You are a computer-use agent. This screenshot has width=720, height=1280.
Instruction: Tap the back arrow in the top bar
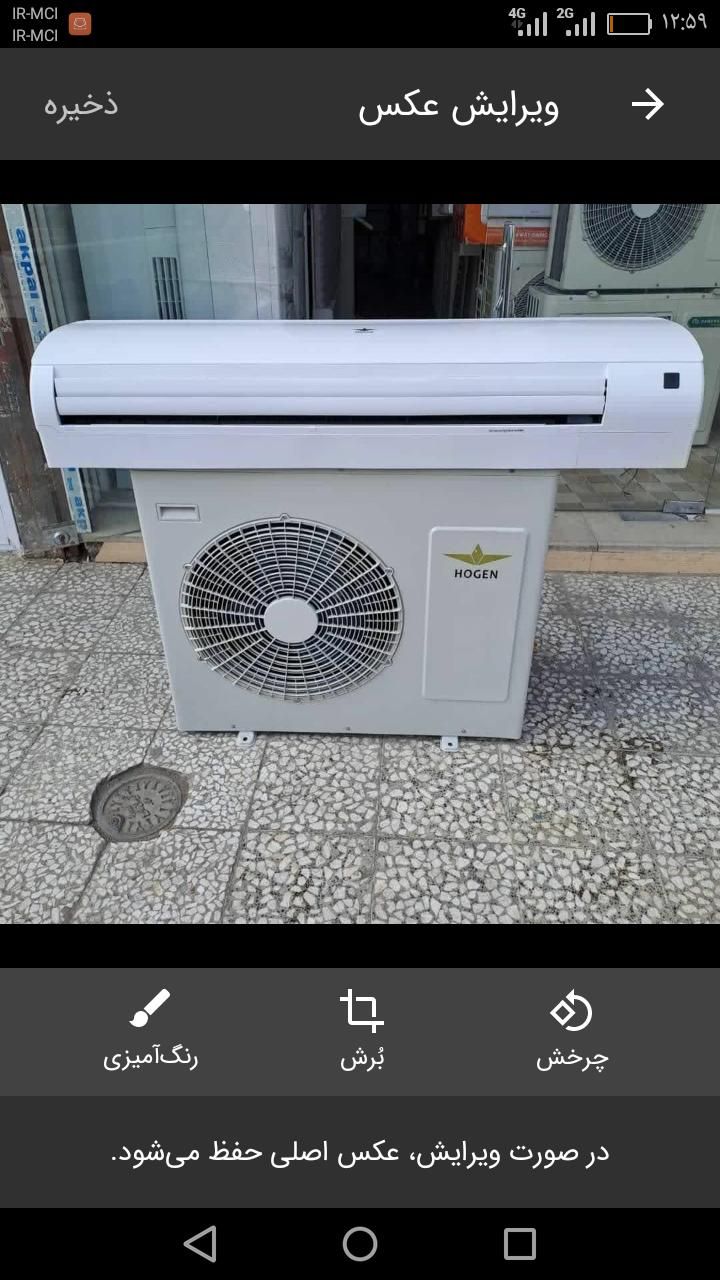(648, 104)
